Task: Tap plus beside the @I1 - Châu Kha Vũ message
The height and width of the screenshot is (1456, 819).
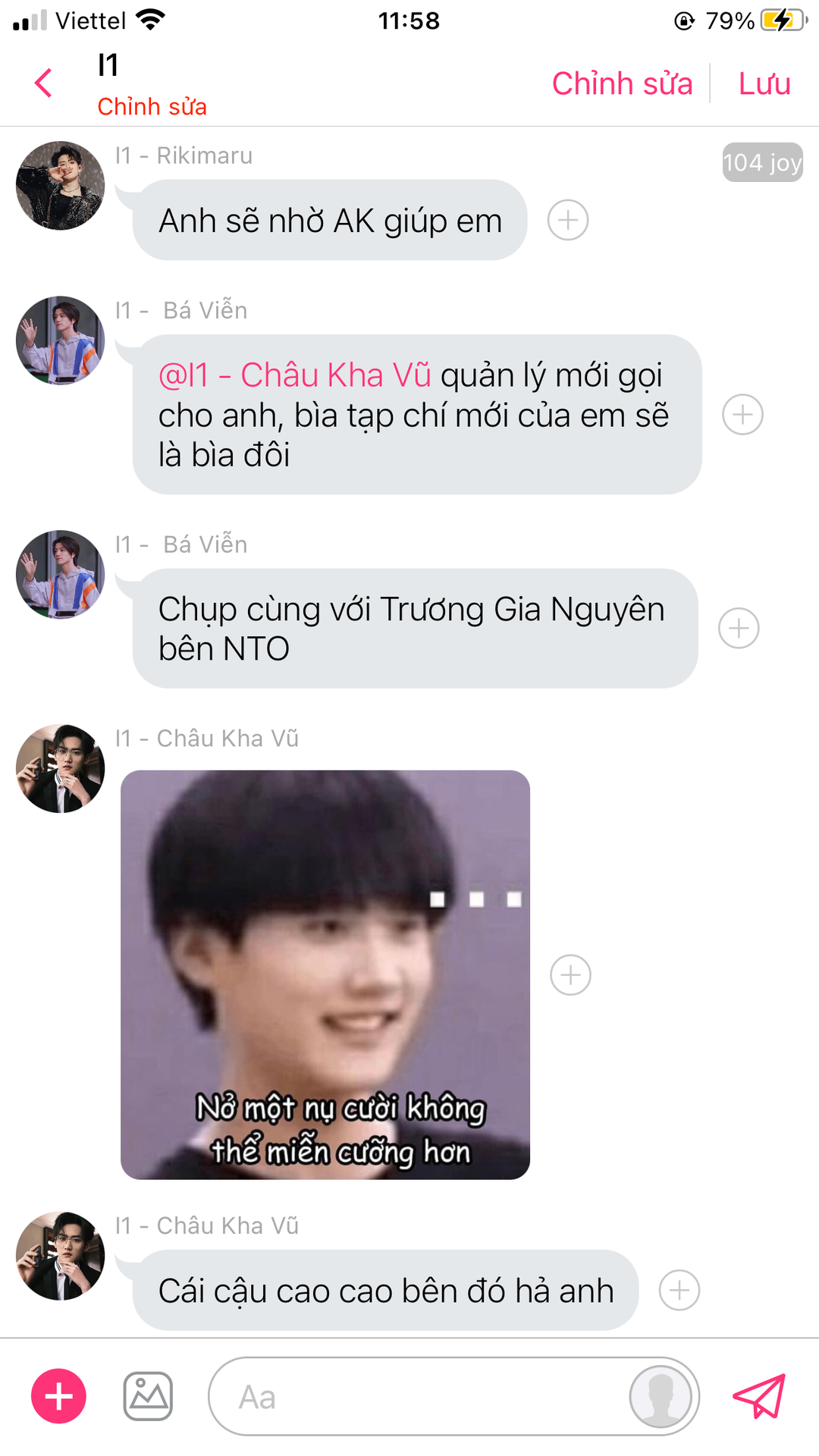Action: click(x=742, y=414)
